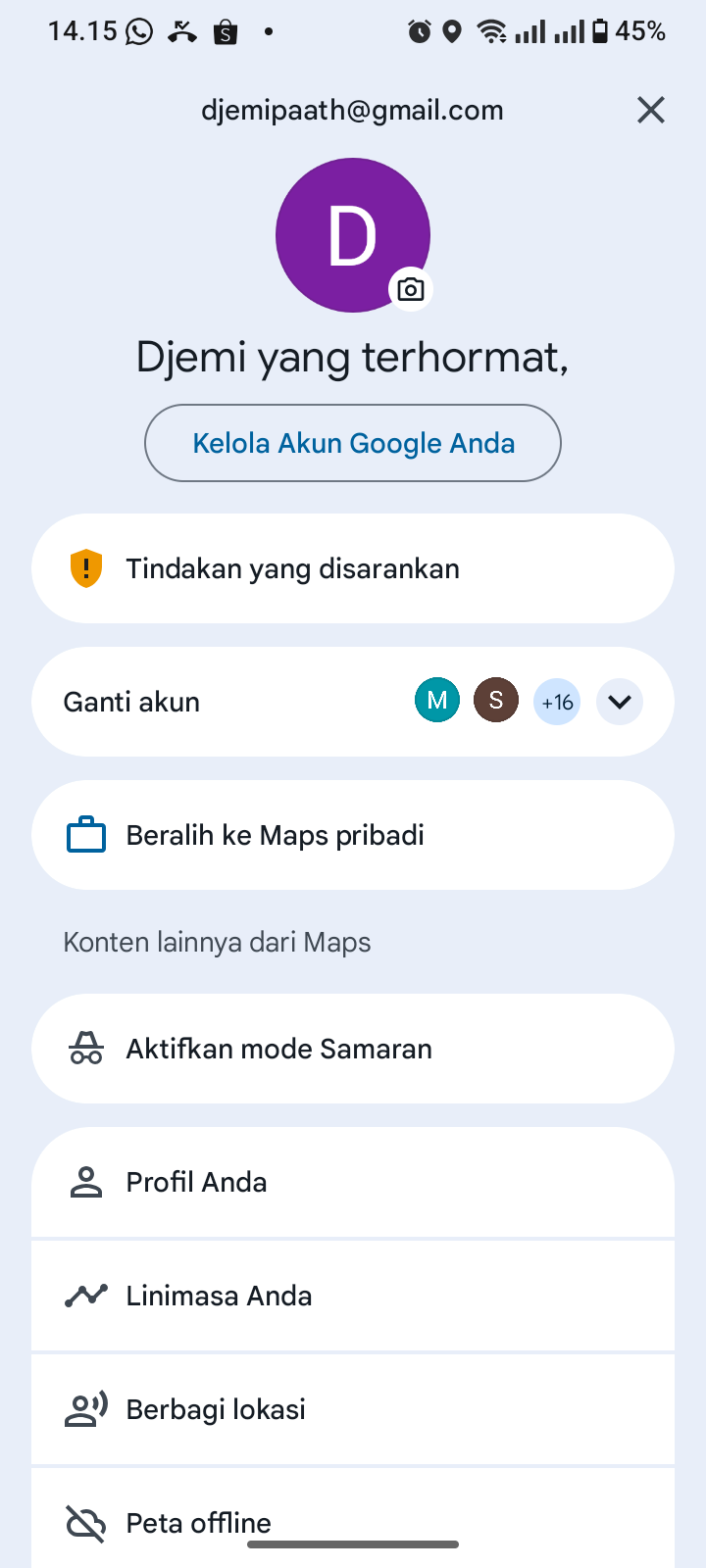Change profile photo via camera icon
The width and height of the screenshot is (706, 1568).
tap(411, 289)
